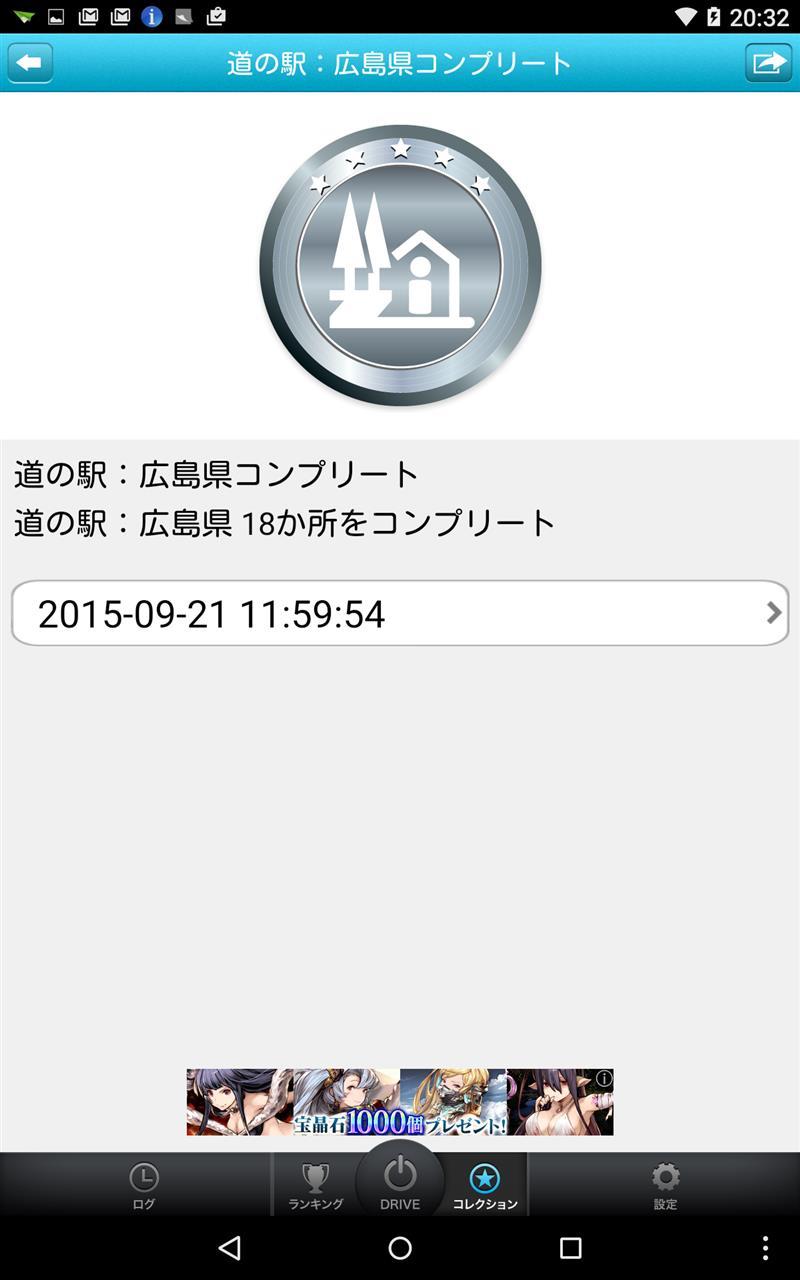Open the 2015-09-21 11:59:54 record

click(400, 613)
